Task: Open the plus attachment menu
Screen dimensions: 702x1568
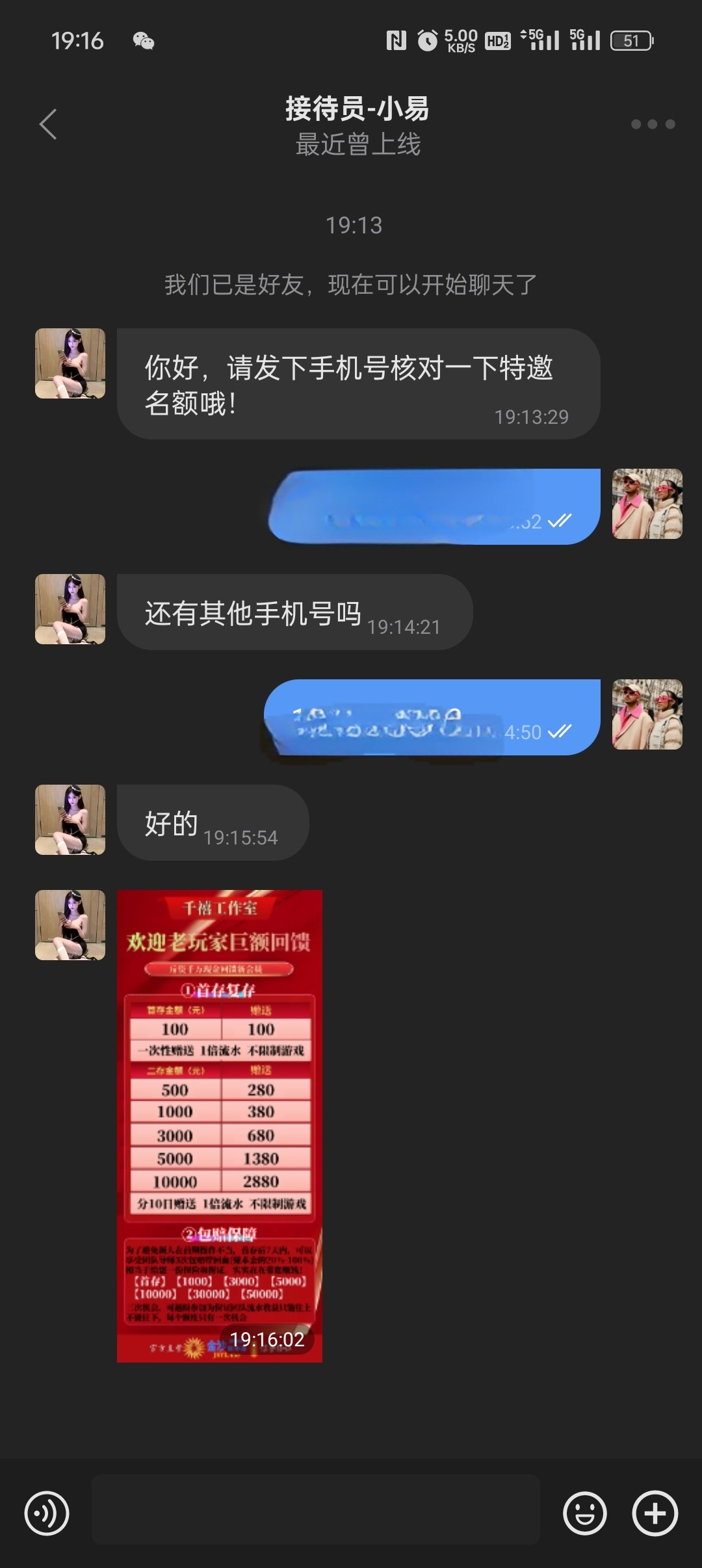Action: 655,1513
